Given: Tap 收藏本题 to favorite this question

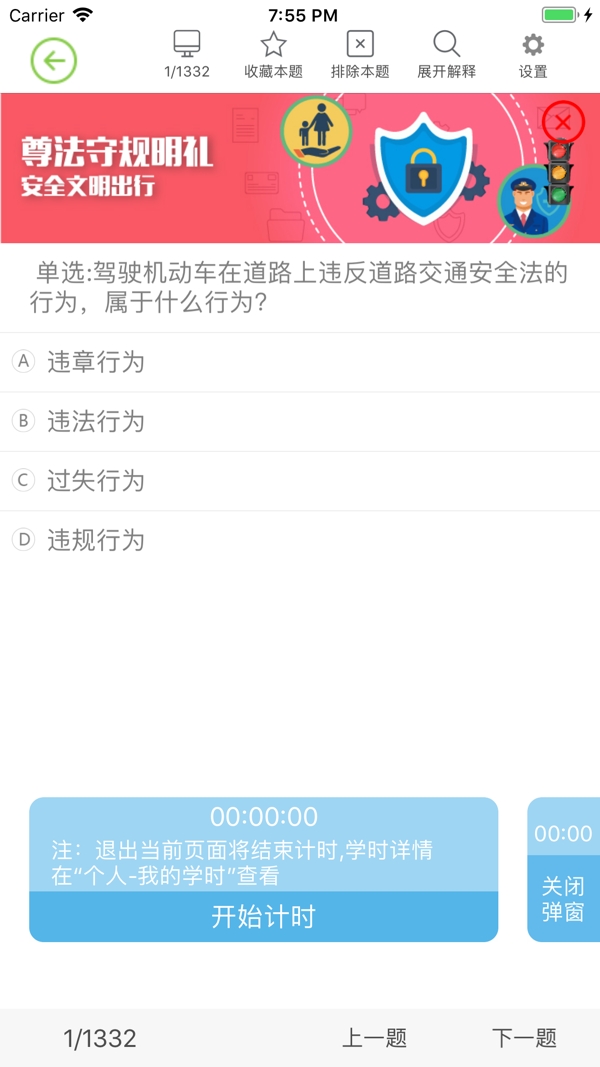Looking at the screenshot, I should tap(273, 54).
